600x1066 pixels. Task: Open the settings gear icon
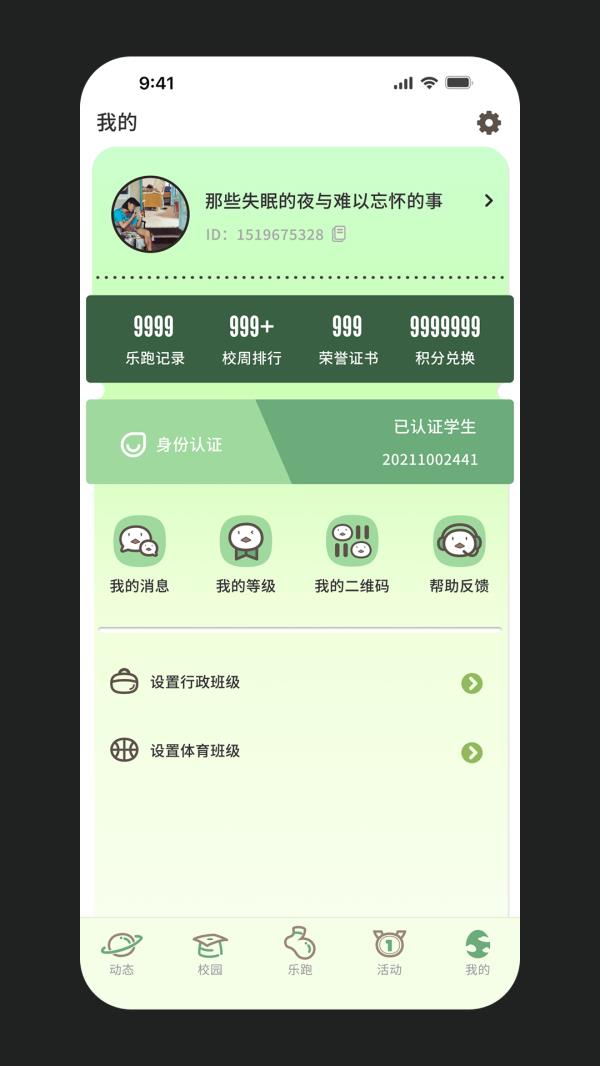click(488, 123)
